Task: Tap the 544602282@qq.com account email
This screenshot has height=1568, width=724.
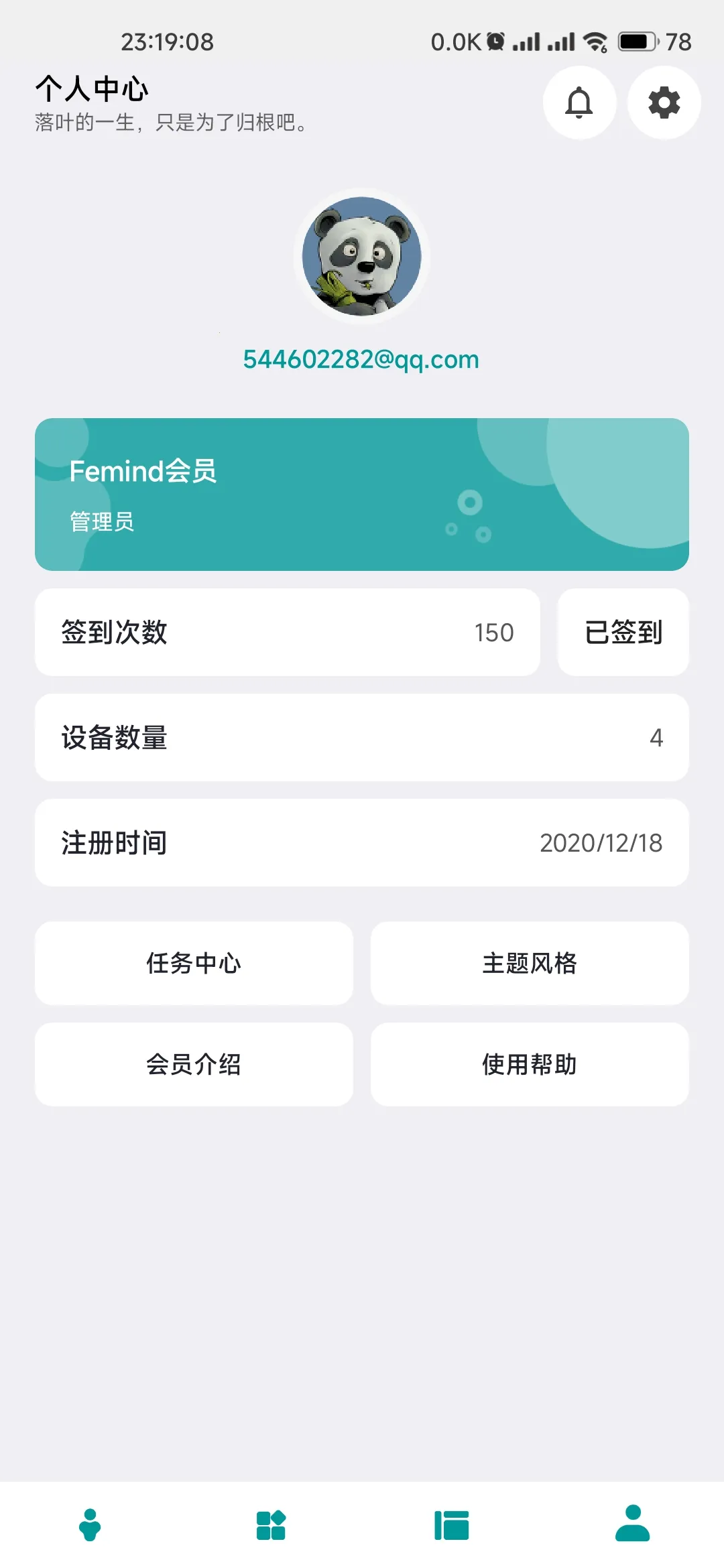Action: coord(361,360)
